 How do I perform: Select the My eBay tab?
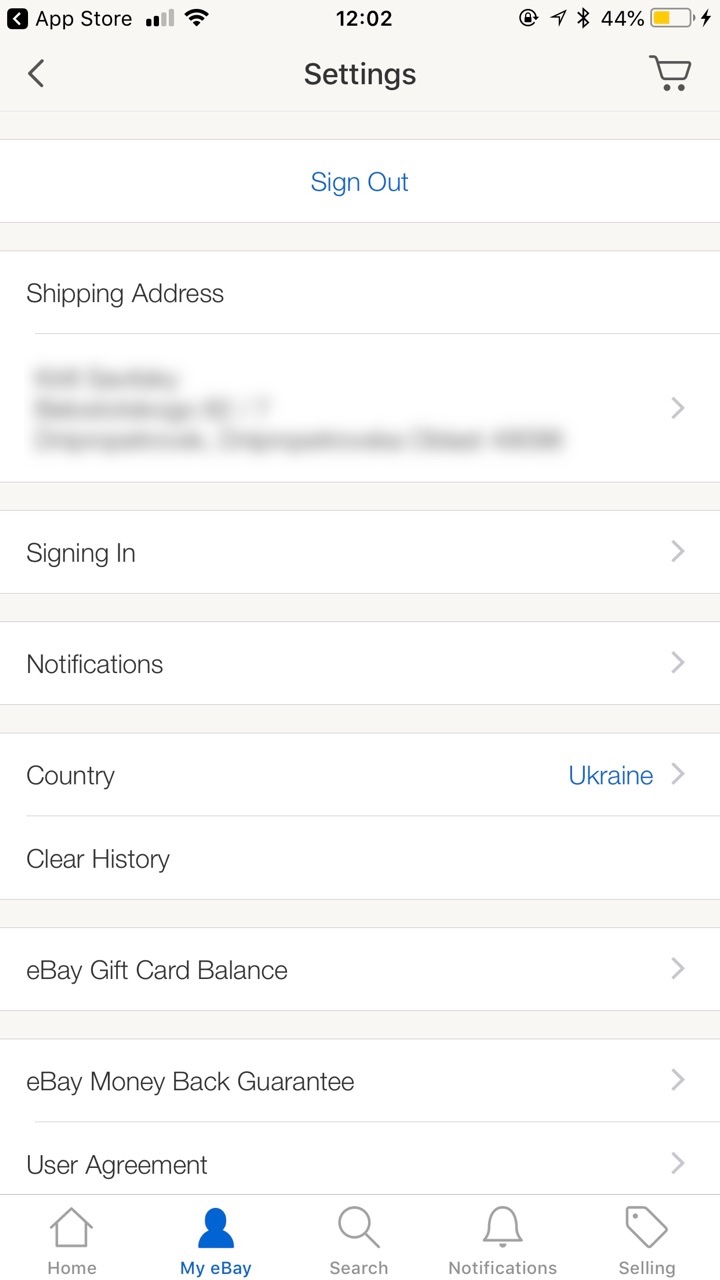tap(216, 1240)
